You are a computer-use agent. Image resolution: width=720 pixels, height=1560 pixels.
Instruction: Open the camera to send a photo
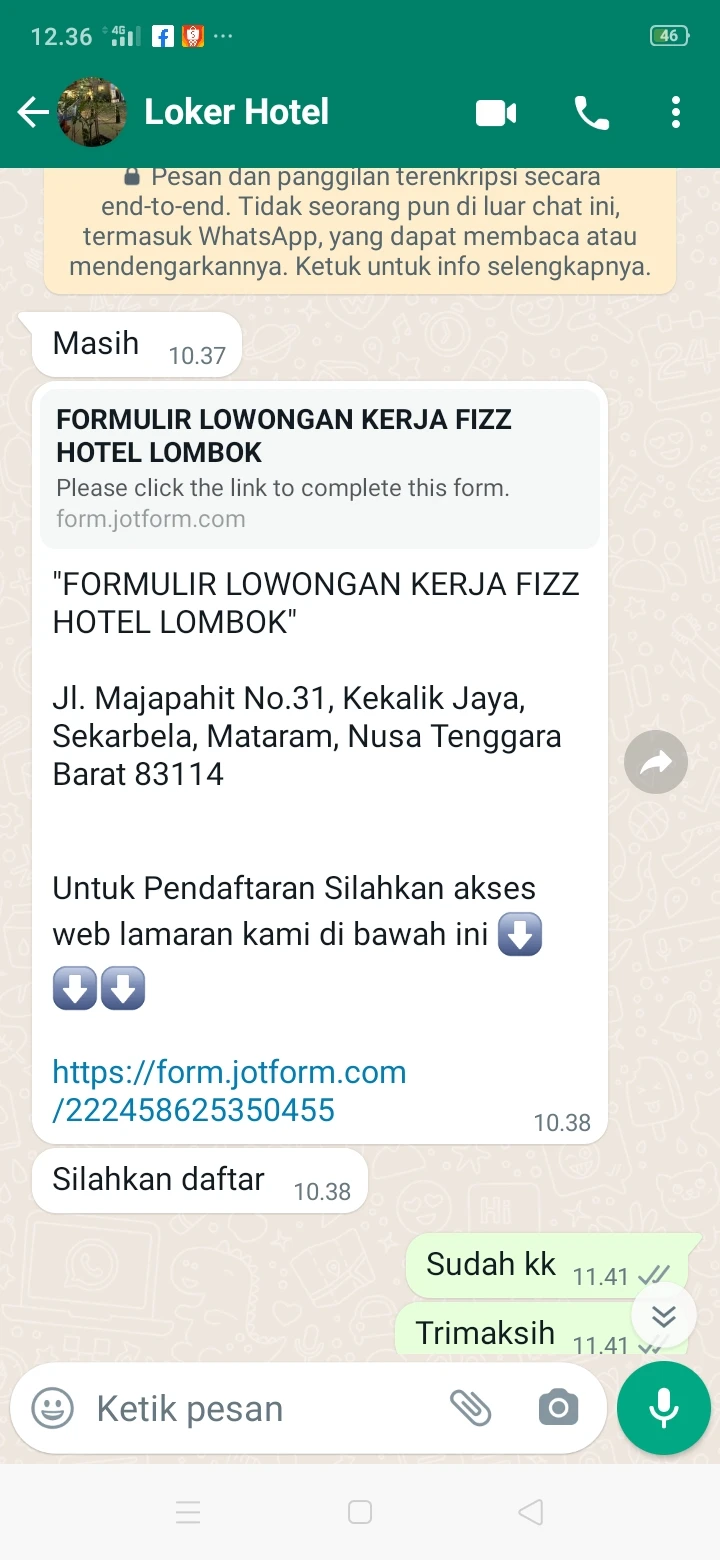[x=558, y=1407]
